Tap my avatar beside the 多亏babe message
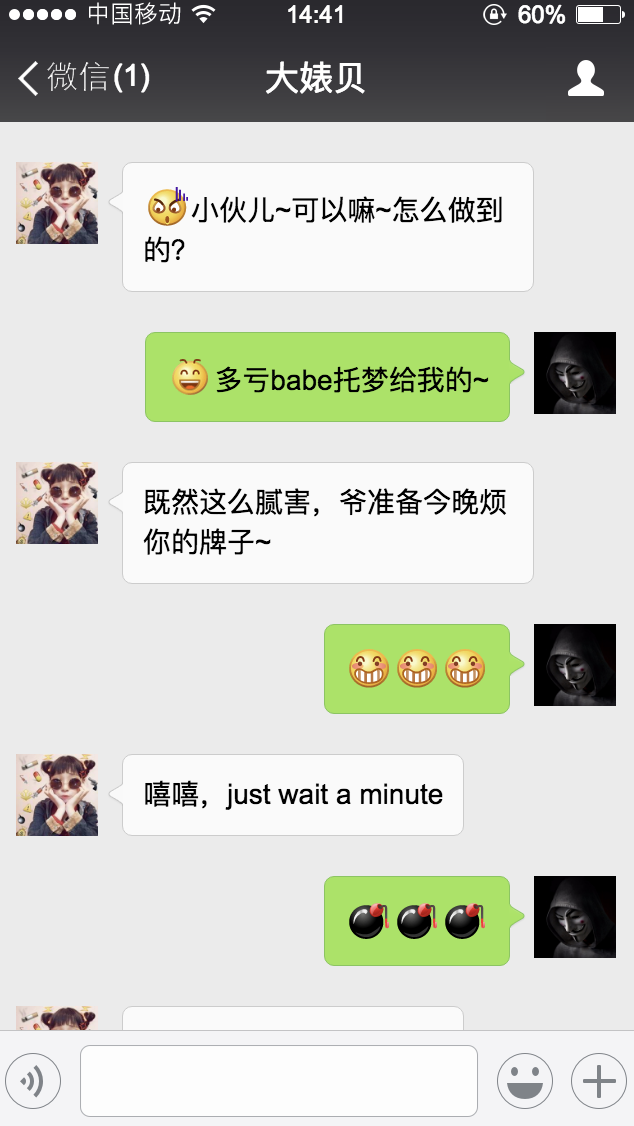Screen dimensions: 634x1126 coord(575,373)
